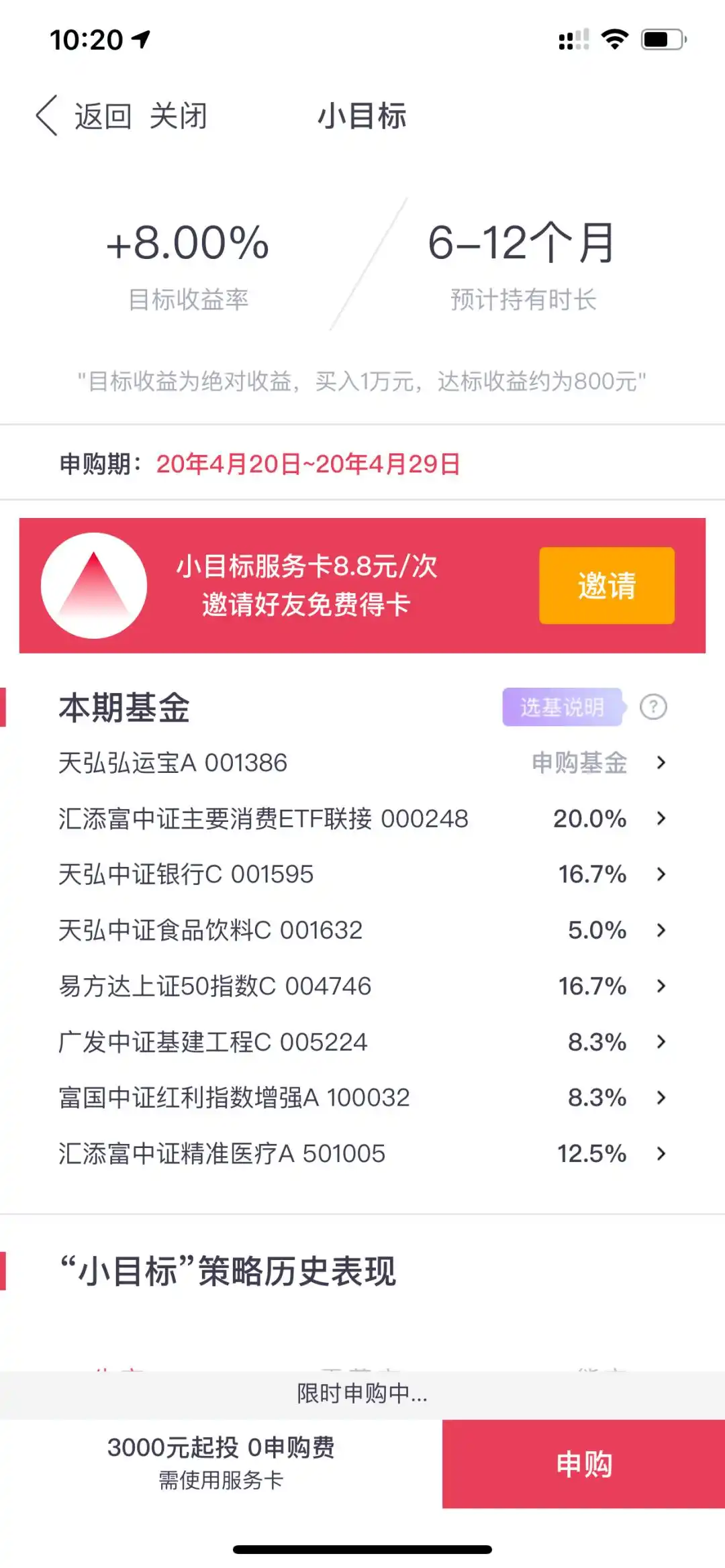Tap the orange 邀请 invite button
725x1568 pixels.
tap(605, 584)
